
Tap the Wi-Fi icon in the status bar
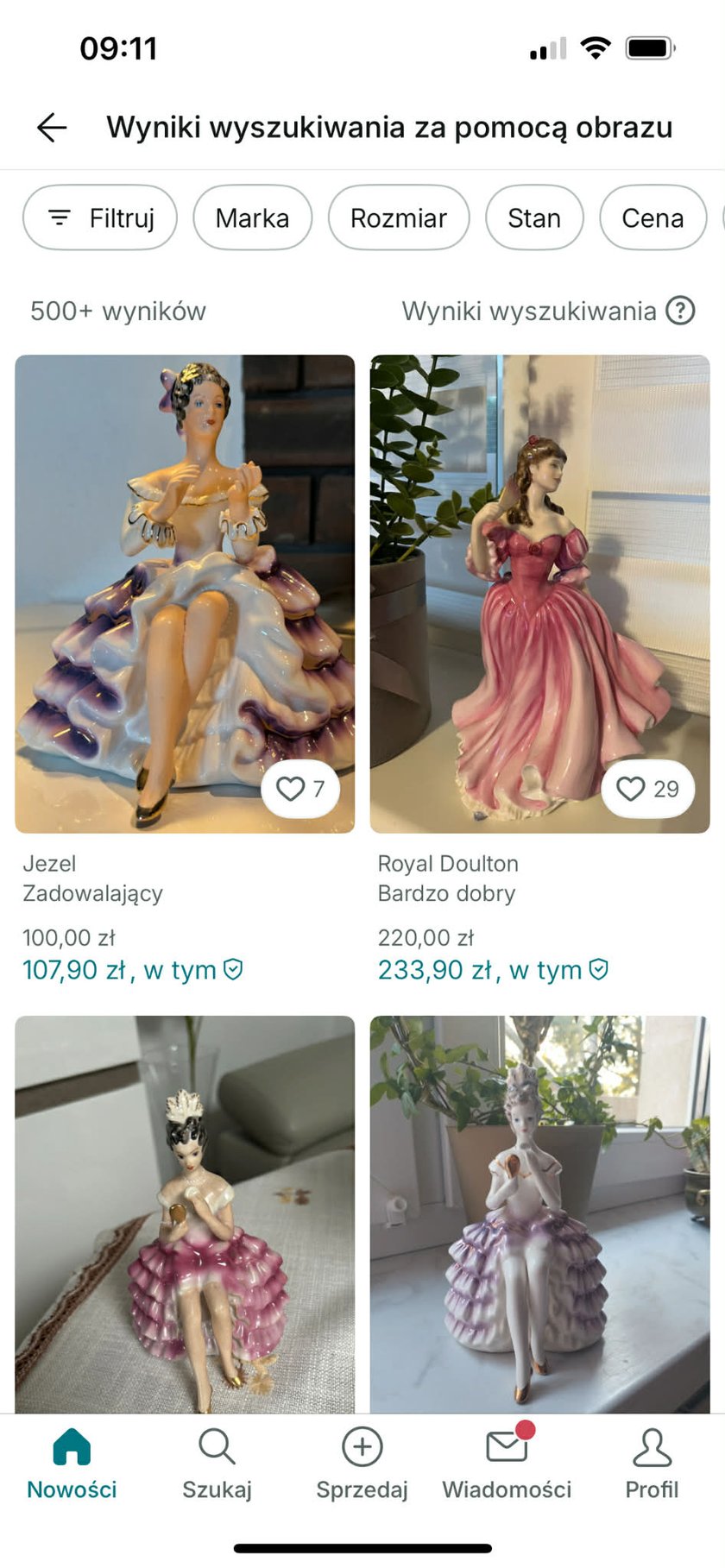[x=596, y=47]
